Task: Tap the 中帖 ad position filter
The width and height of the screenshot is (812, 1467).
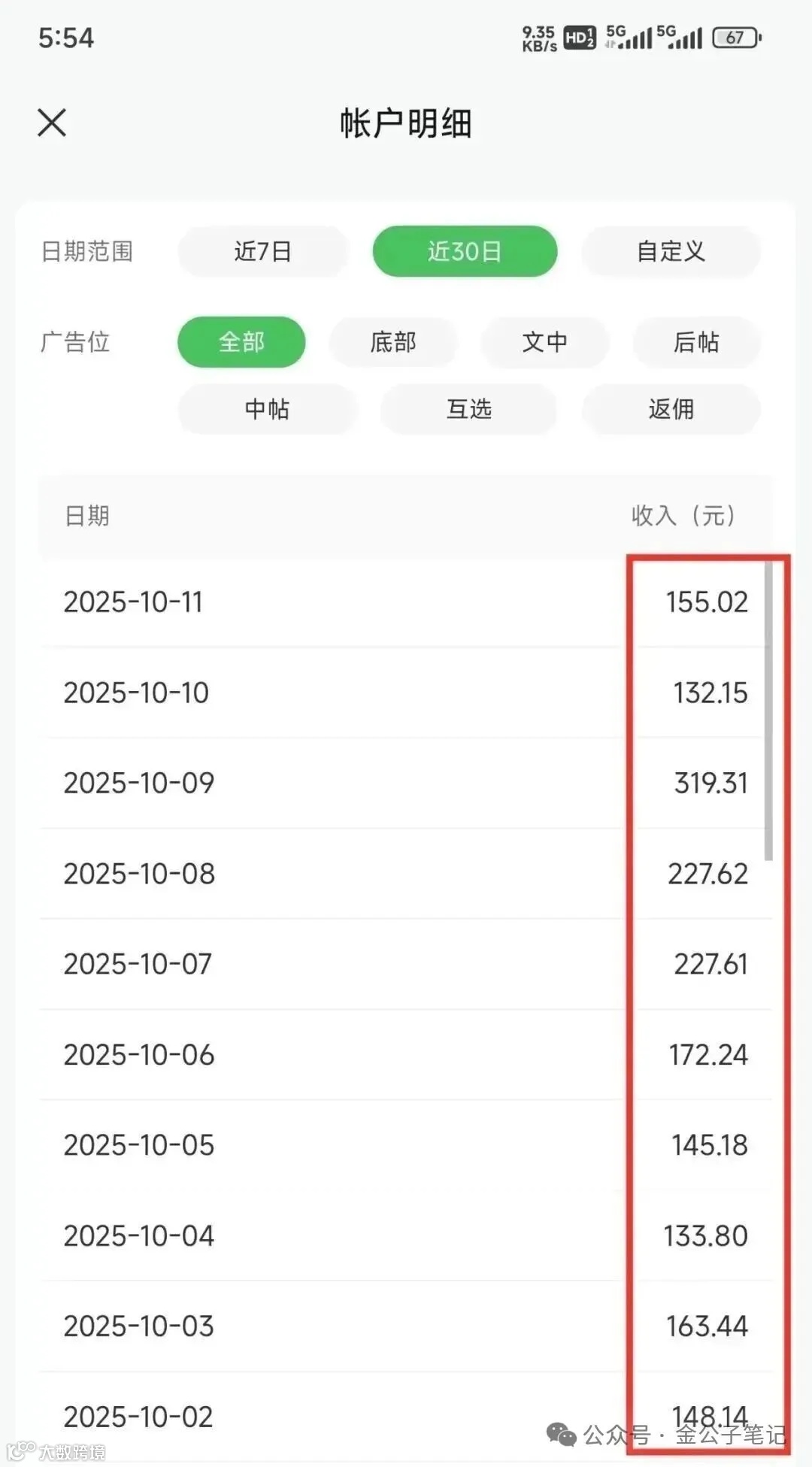Action: tap(266, 409)
